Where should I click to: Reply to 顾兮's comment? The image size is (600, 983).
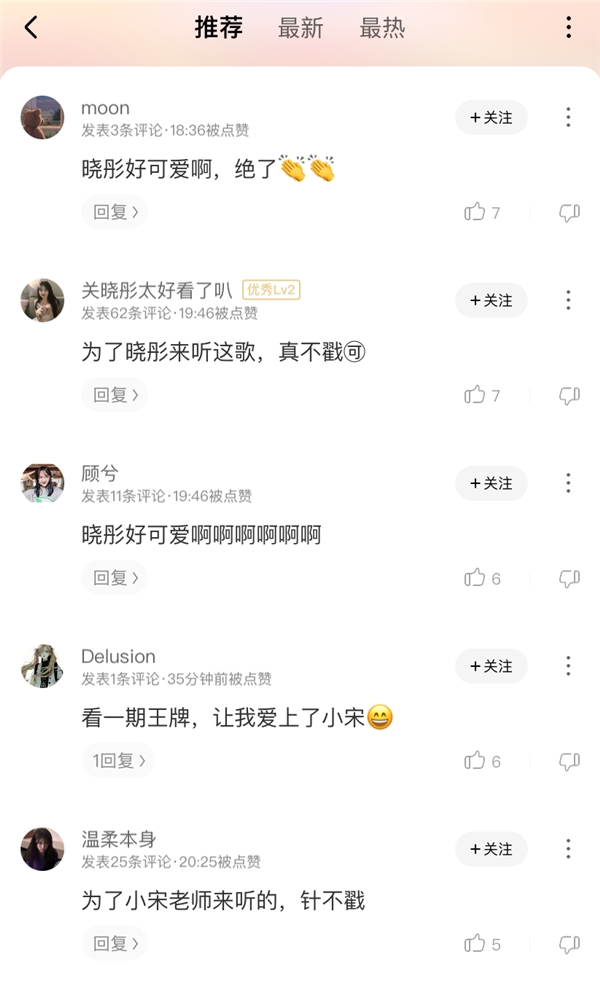click(114, 578)
